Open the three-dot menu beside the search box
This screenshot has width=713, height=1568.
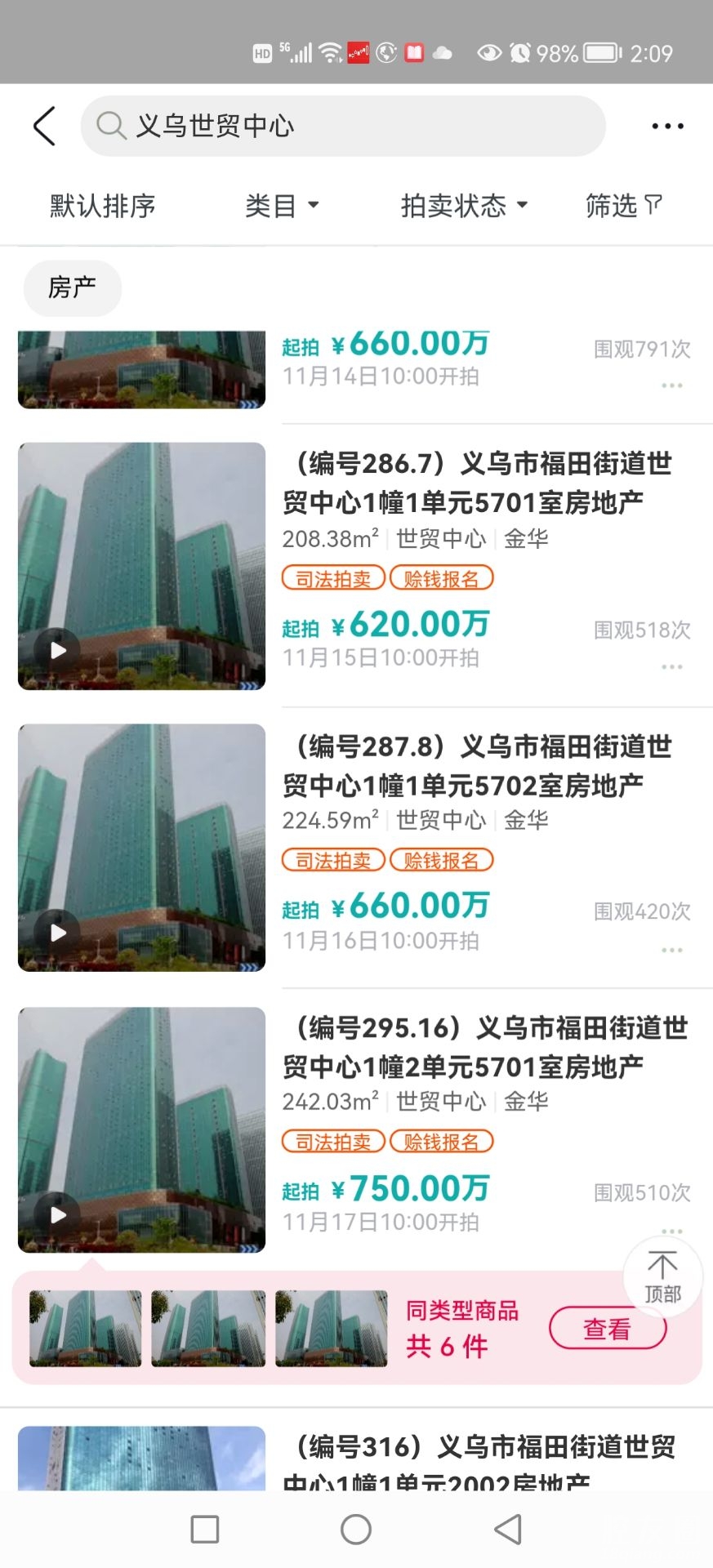coord(667,127)
